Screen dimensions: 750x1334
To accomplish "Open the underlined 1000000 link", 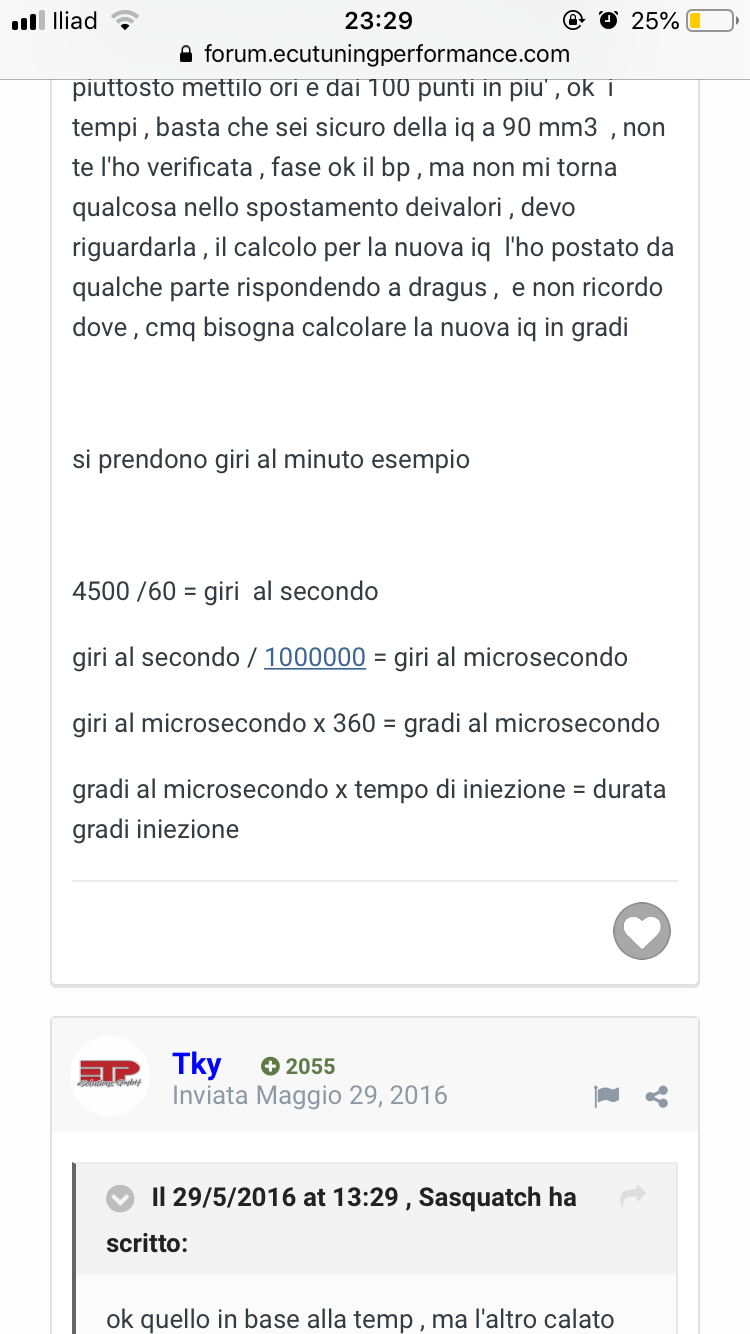I will pos(315,657).
